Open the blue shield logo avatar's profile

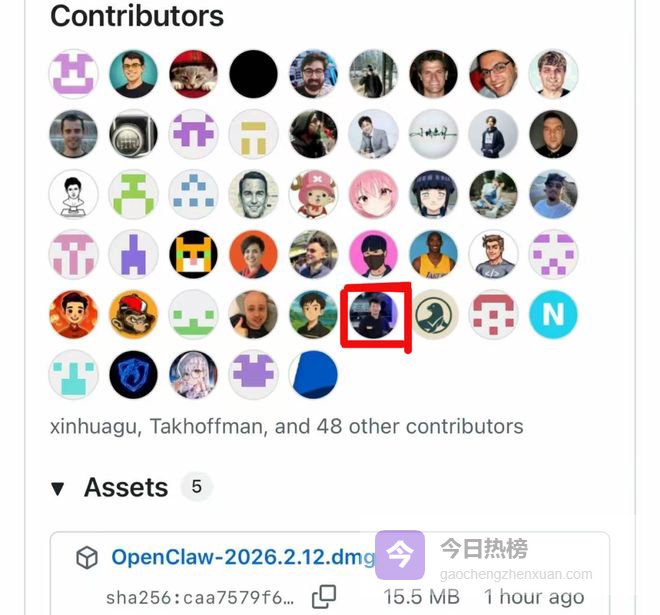133,375
